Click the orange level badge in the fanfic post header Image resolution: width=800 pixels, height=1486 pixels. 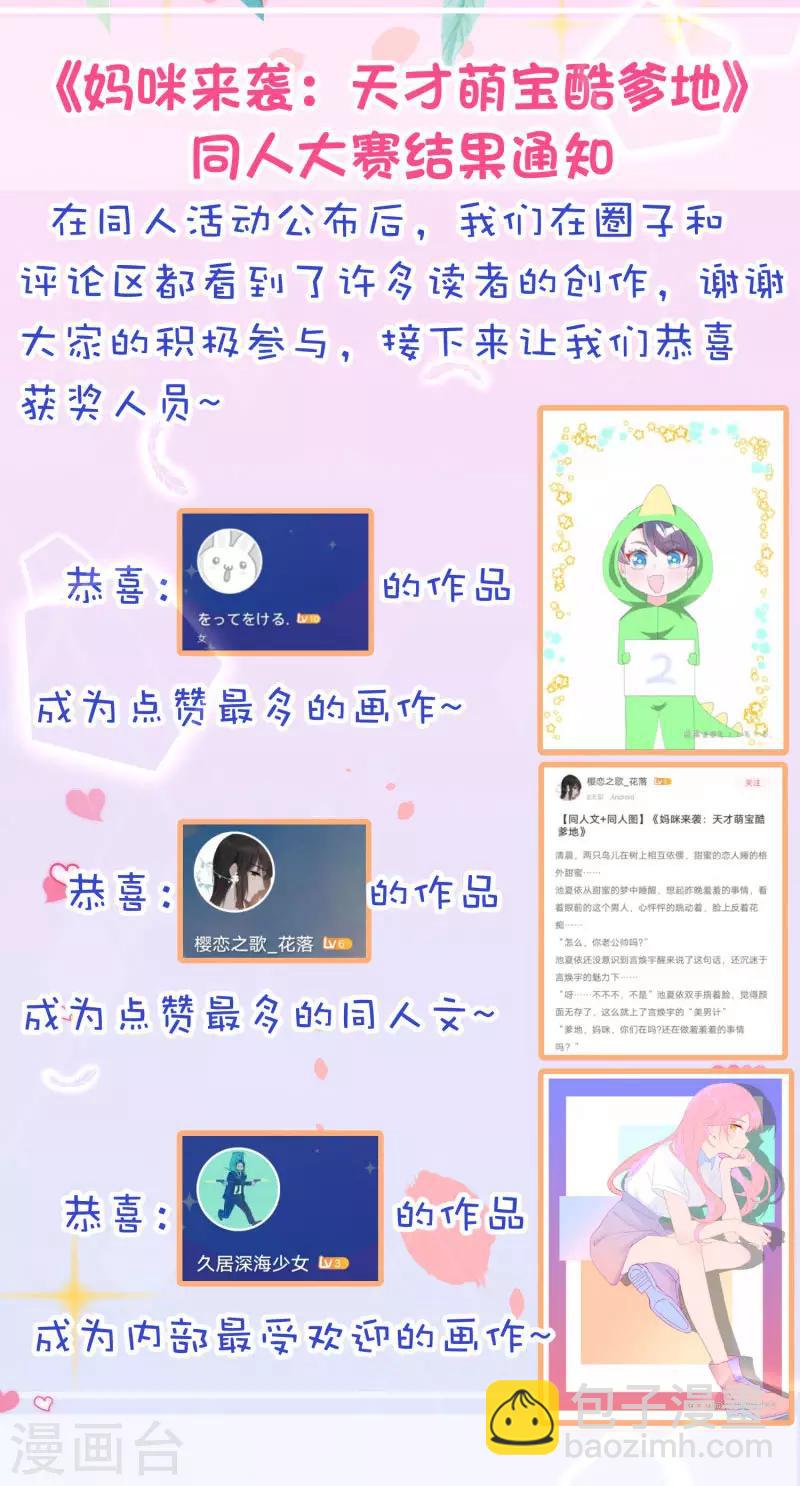click(663, 781)
